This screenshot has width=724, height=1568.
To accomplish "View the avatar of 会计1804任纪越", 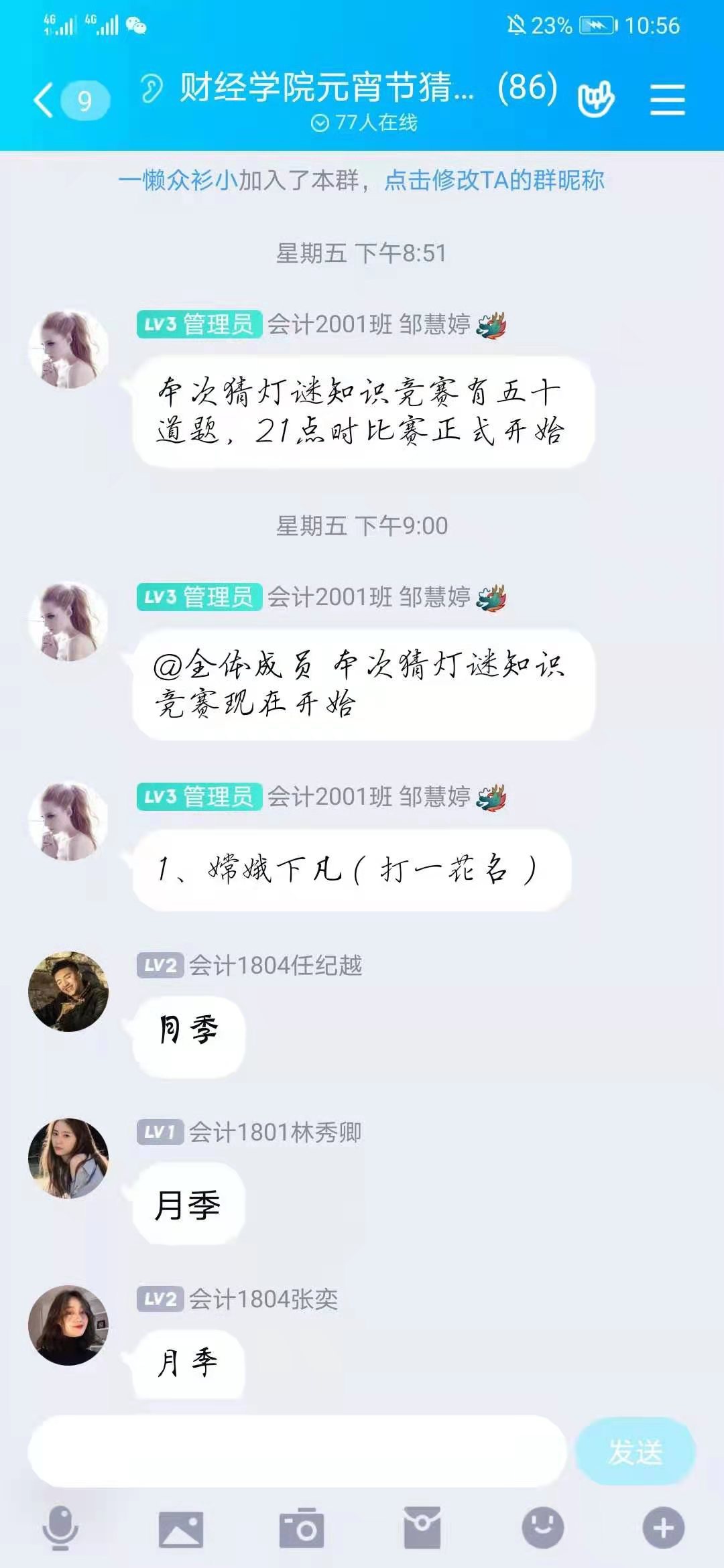I will pyautogui.click(x=68, y=991).
